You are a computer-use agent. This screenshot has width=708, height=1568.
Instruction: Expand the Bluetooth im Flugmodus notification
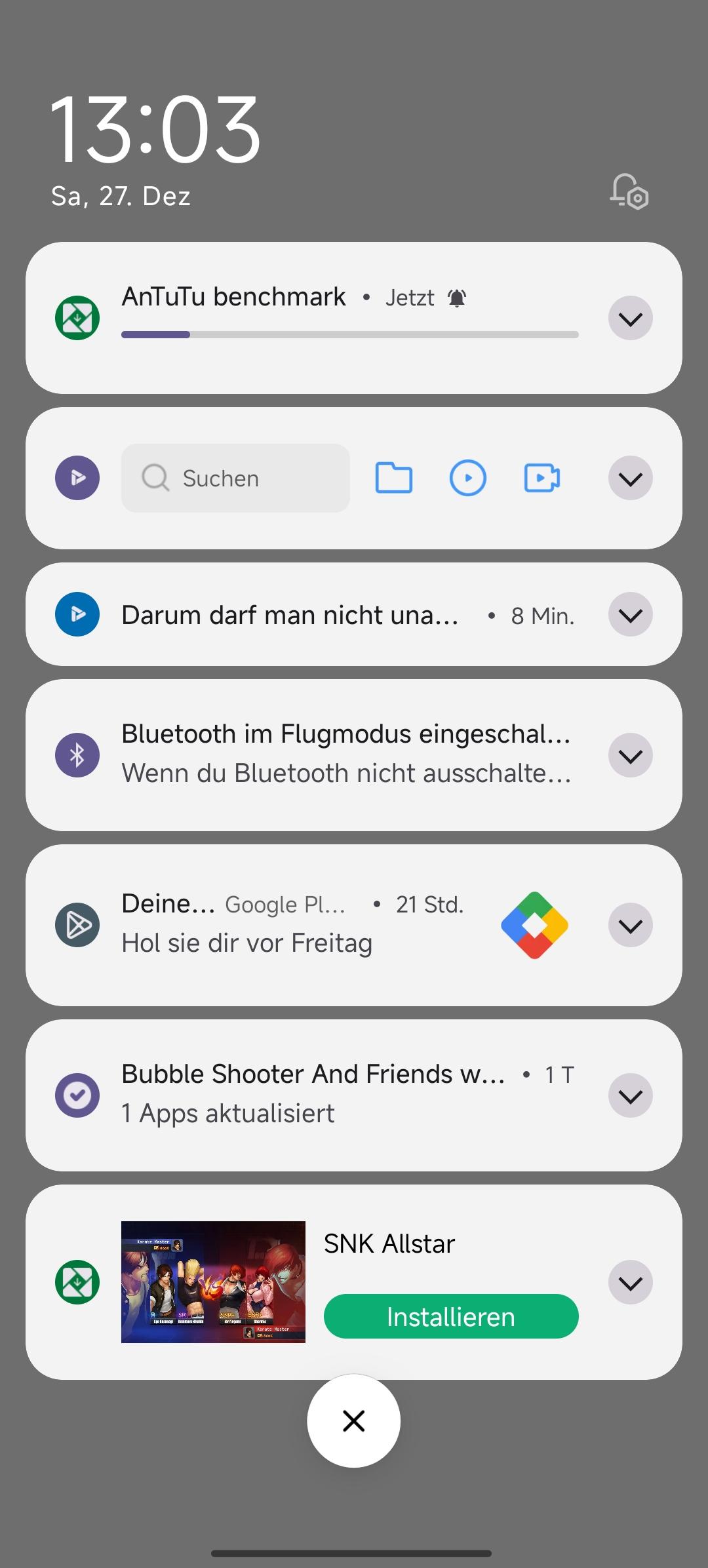[630, 756]
